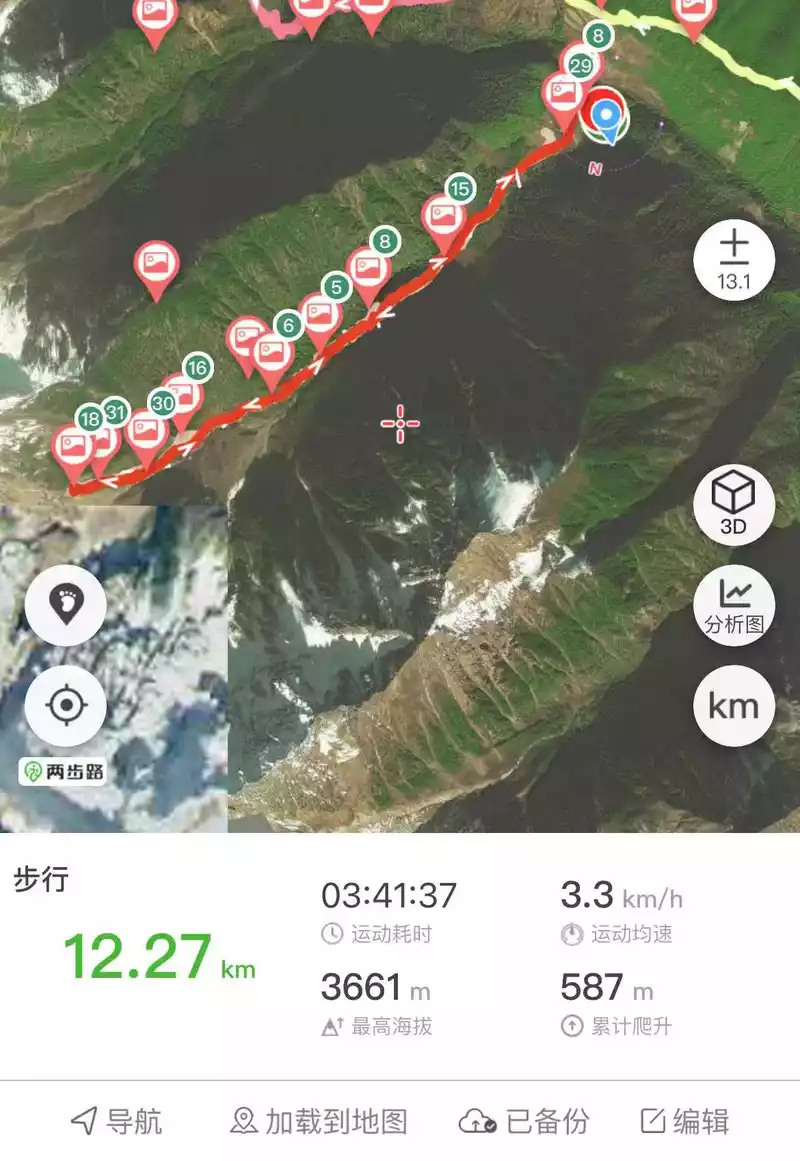
Task: Tap the 已备份 backup status button
Action: coord(524,1121)
